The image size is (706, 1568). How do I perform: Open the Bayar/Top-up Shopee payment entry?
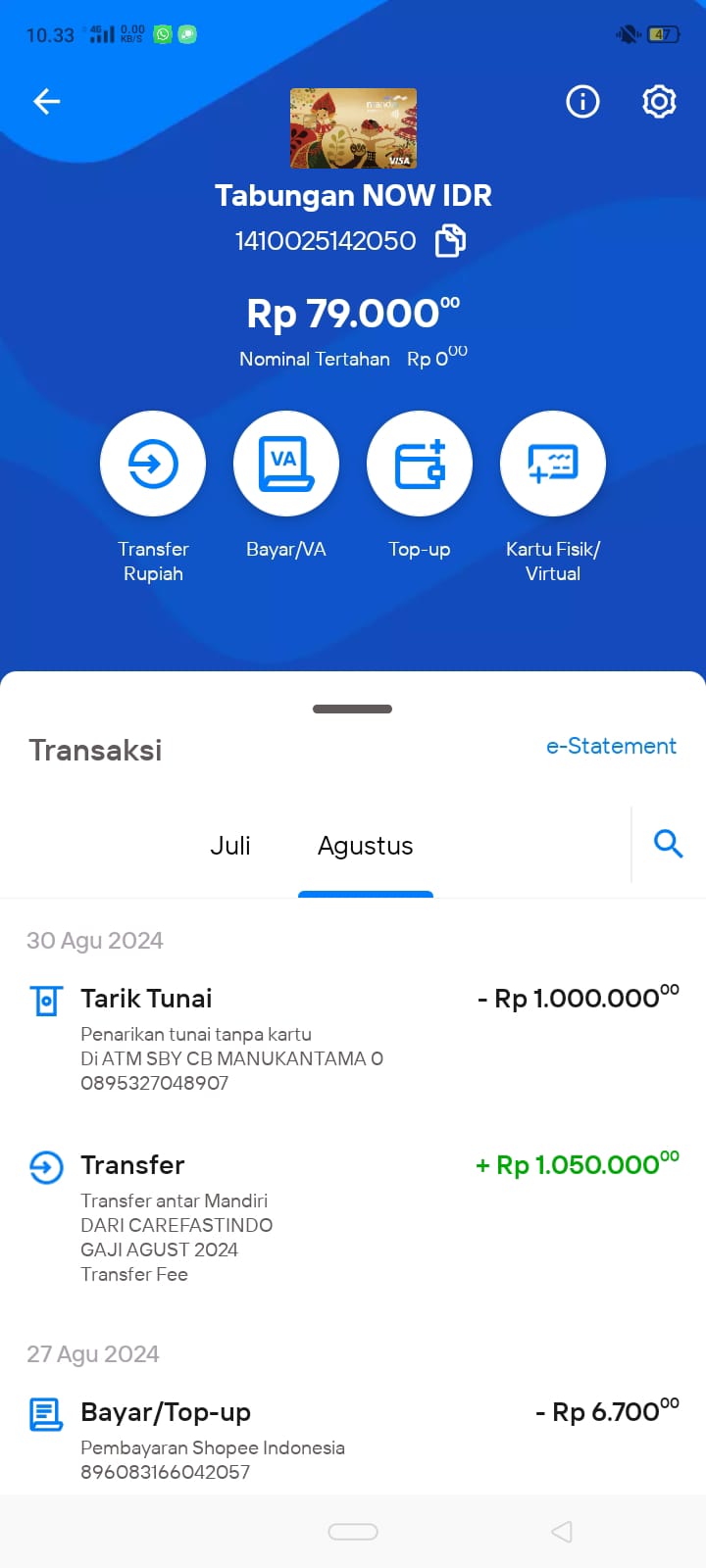[353, 1441]
